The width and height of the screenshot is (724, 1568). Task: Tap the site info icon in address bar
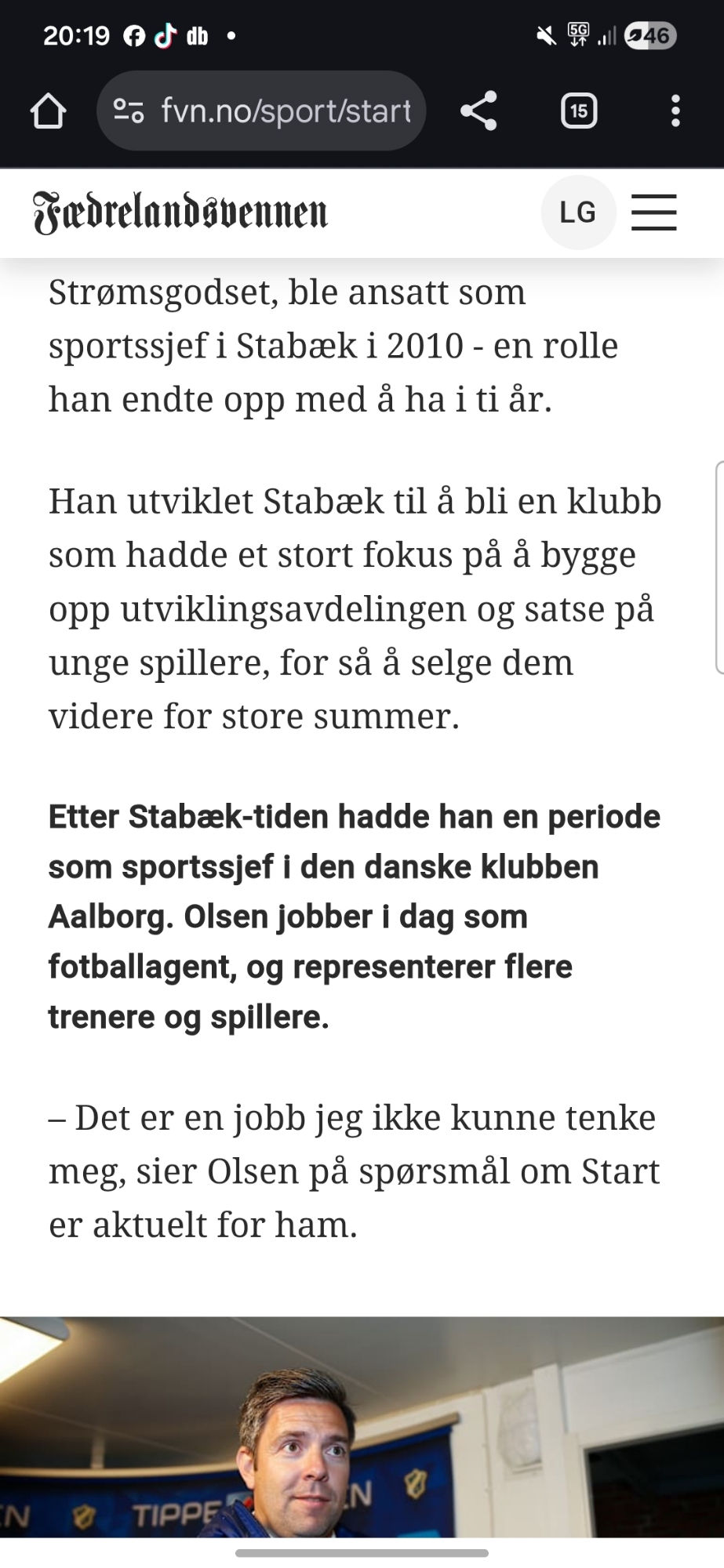128,111
